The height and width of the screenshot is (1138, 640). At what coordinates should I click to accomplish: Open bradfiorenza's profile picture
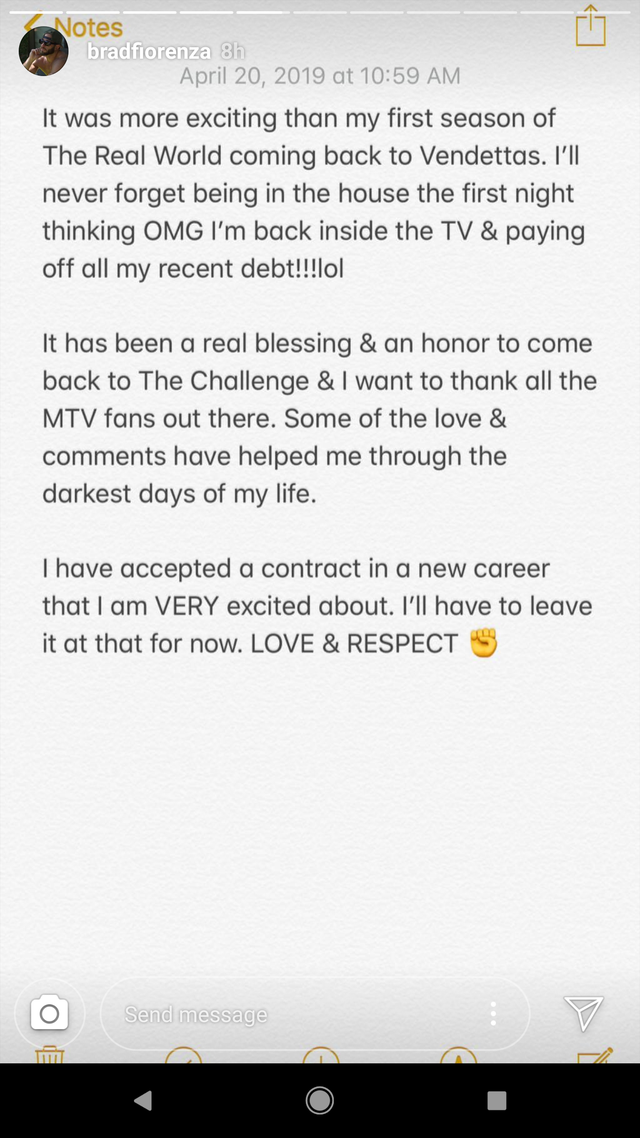pyautogui.click(x=44, y=51)
